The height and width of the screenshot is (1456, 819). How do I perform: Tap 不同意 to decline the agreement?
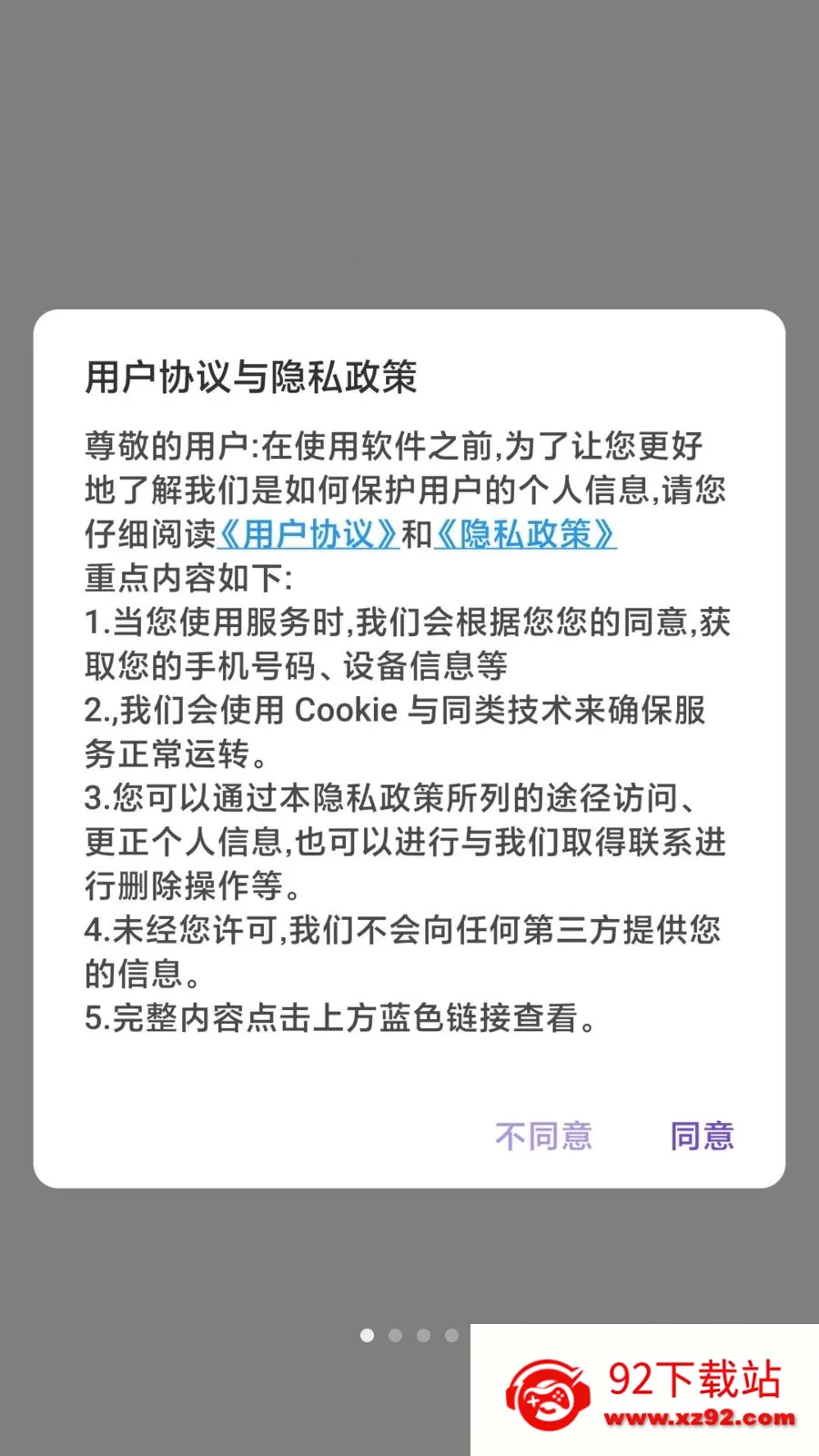click(543, 1136)
